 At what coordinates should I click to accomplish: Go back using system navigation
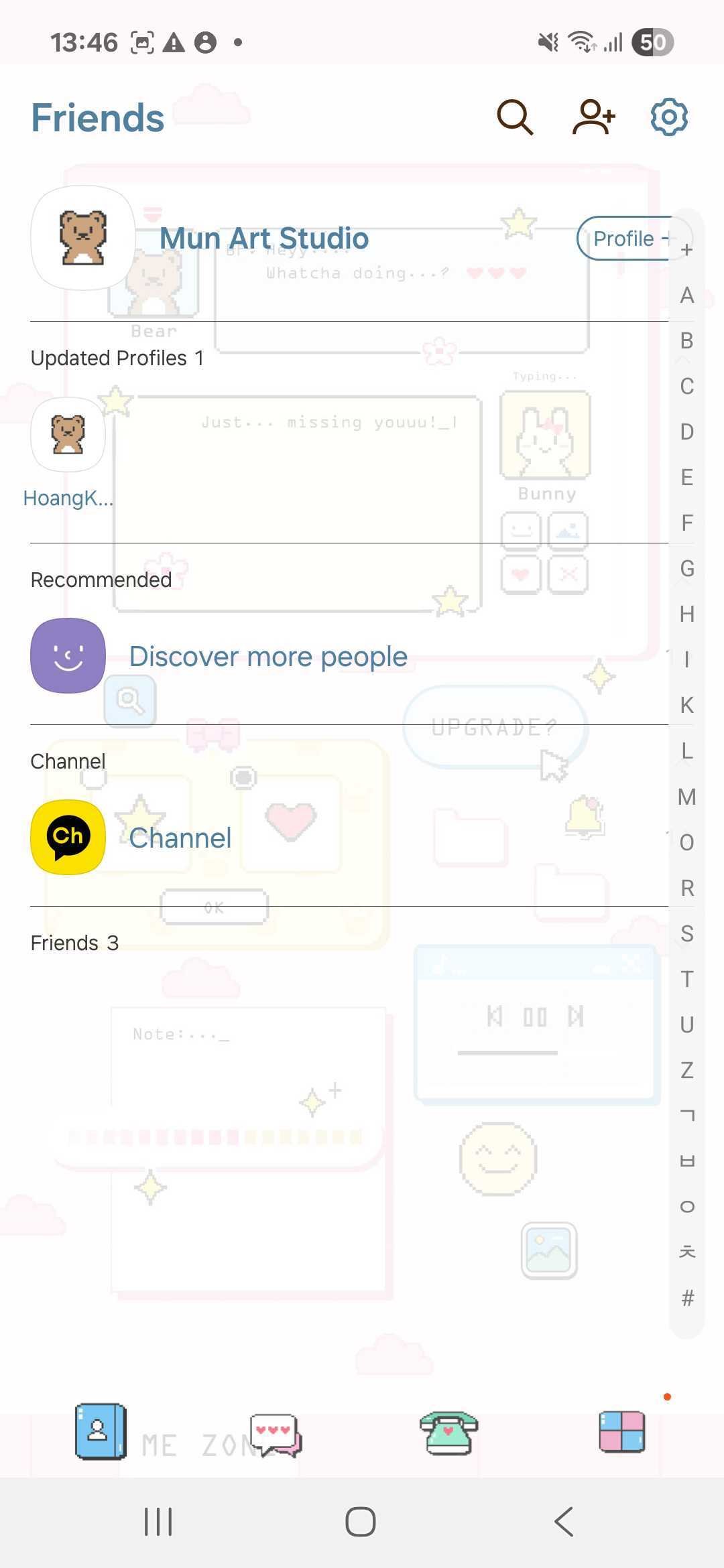564,1521
